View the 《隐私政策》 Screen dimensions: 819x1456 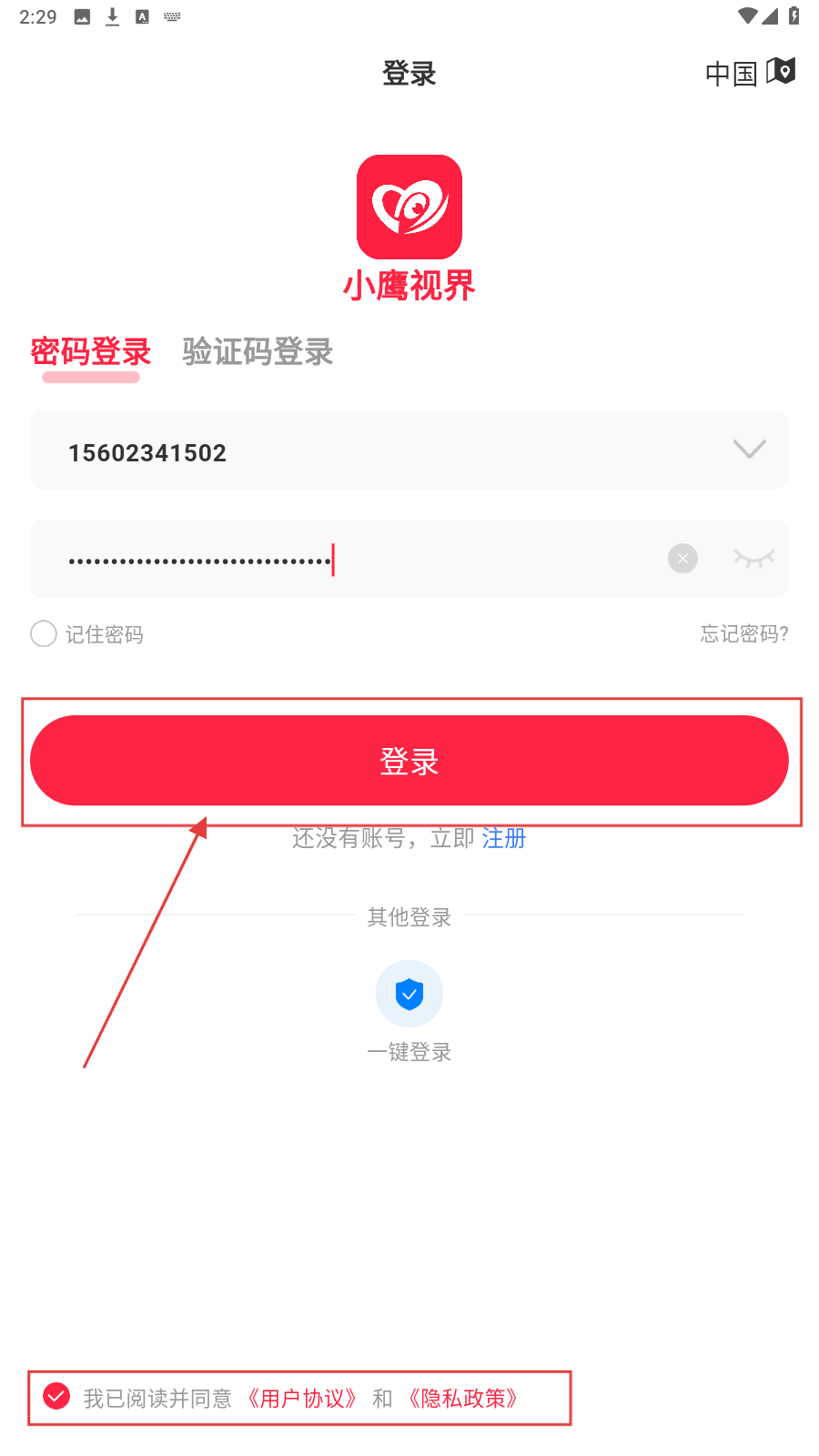[463, 1398]
